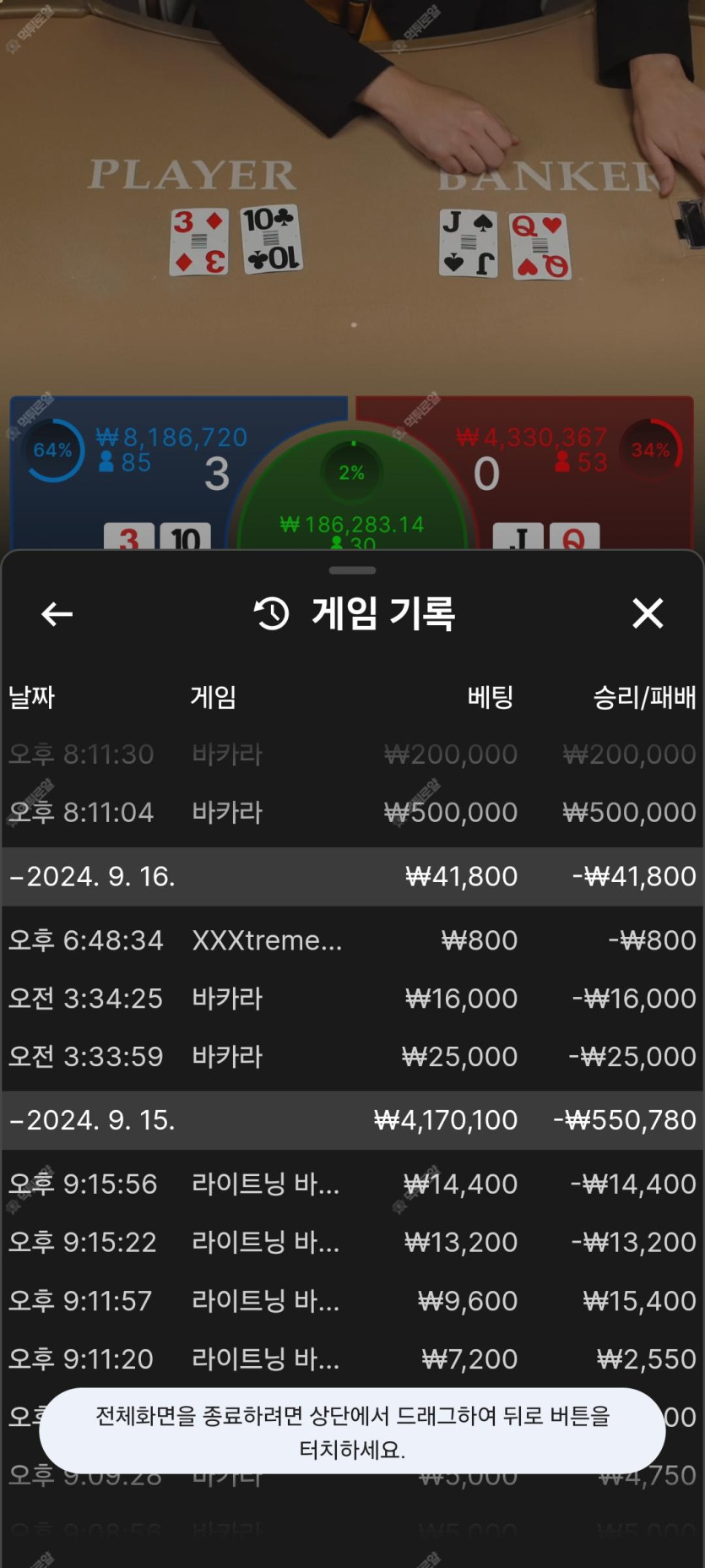Close the 게임 기록 panel
Screen dimensions: 705x1568
[x=648, y=613]
